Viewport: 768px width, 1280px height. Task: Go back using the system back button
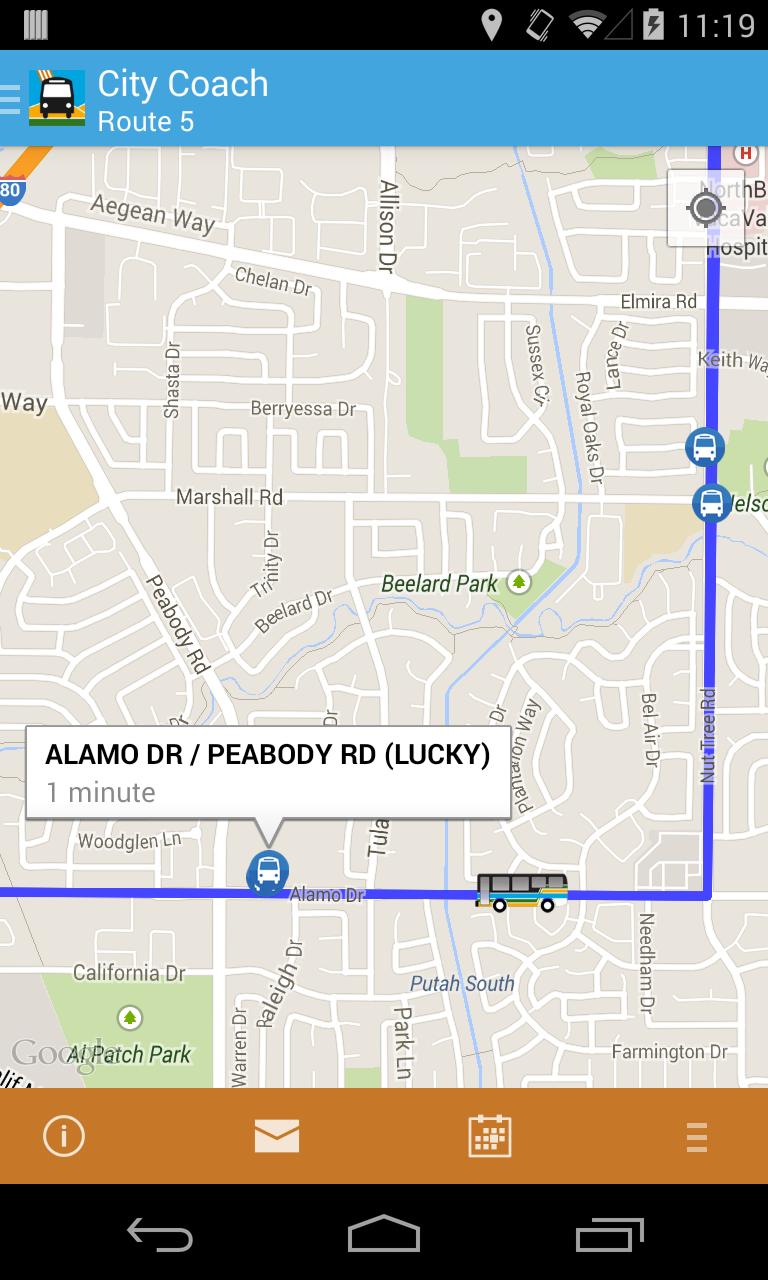click(160, 1234)
